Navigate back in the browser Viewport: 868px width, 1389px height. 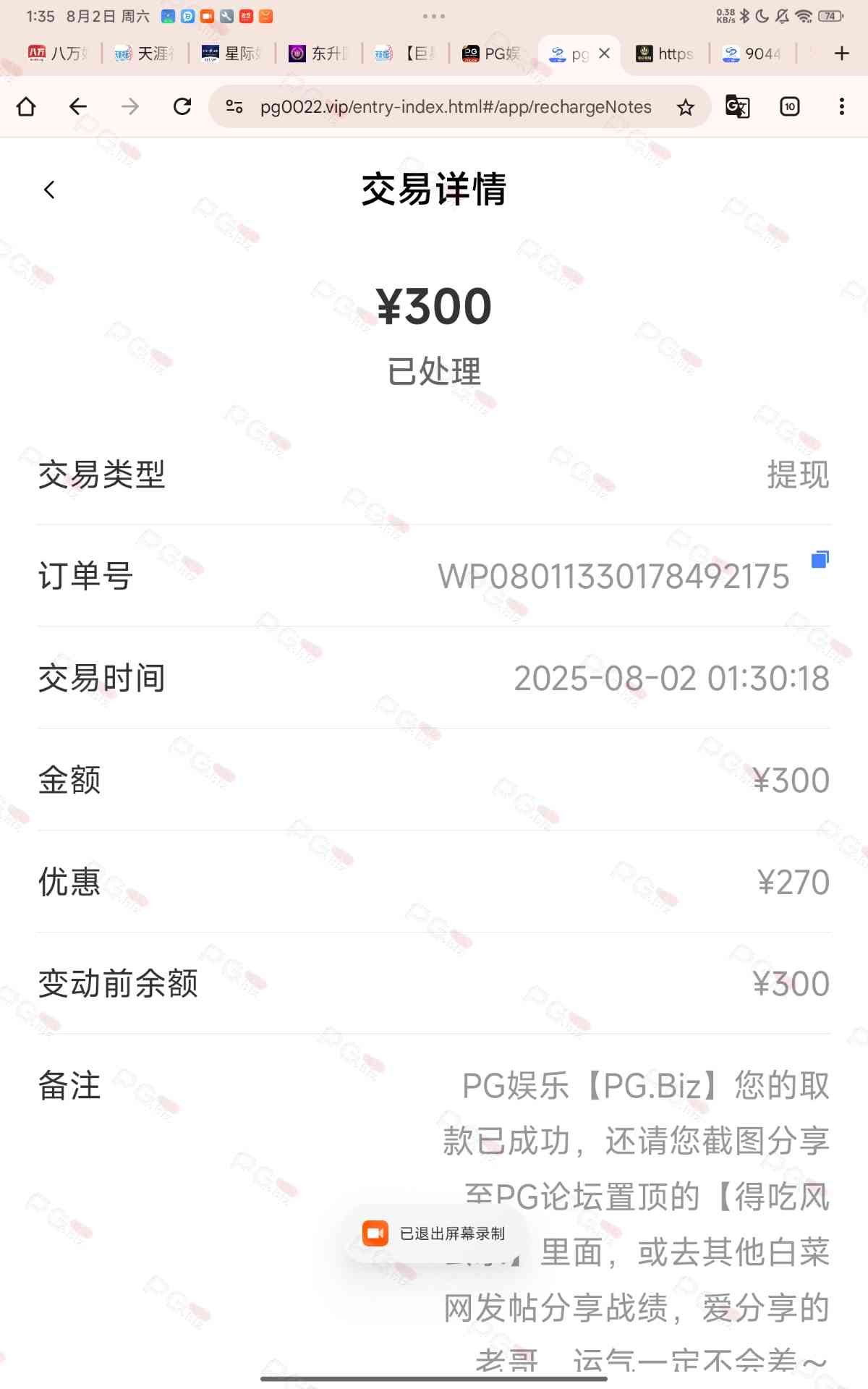[x=78, y=107]
